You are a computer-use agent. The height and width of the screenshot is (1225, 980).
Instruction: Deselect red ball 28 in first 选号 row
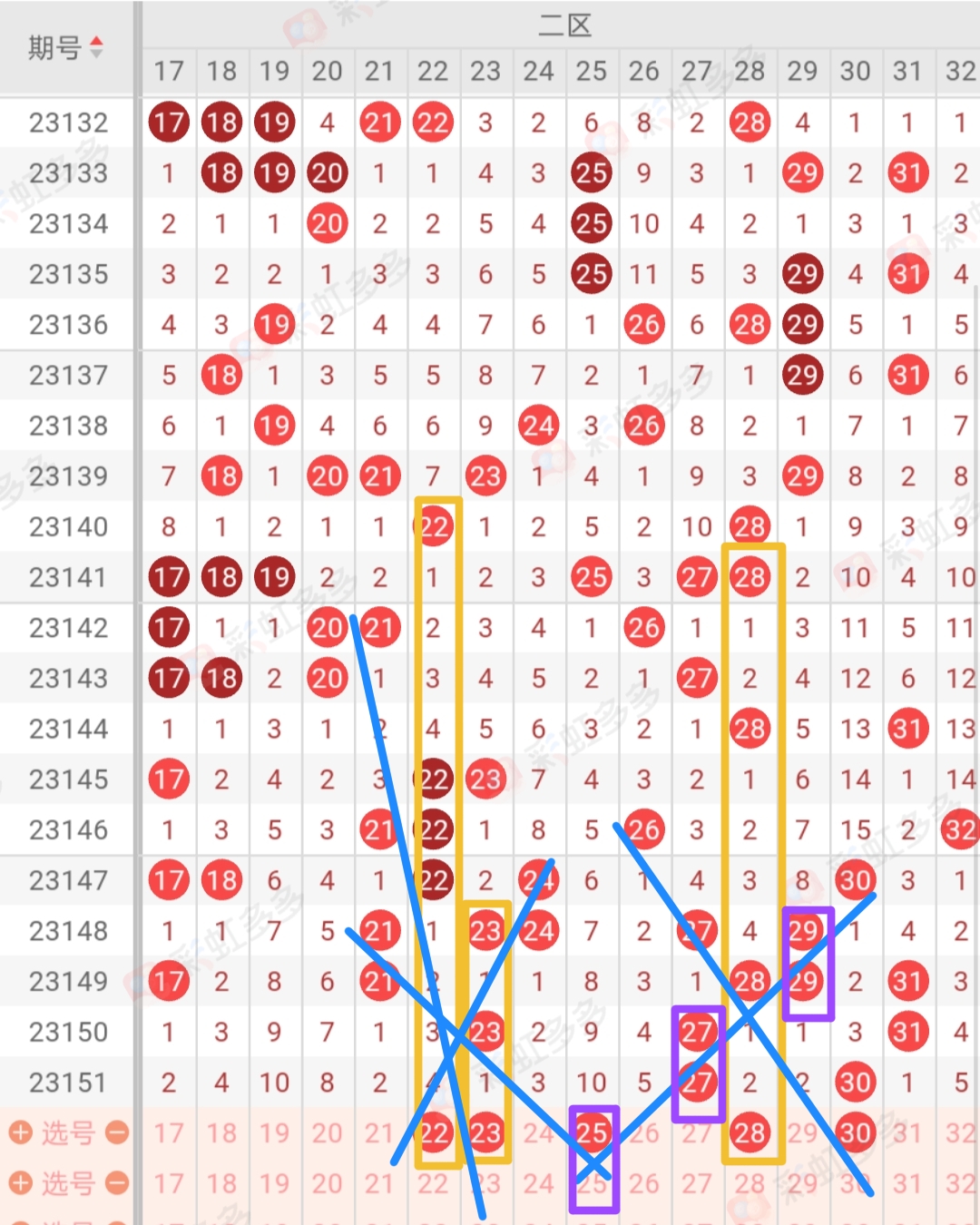(750, 1132)
